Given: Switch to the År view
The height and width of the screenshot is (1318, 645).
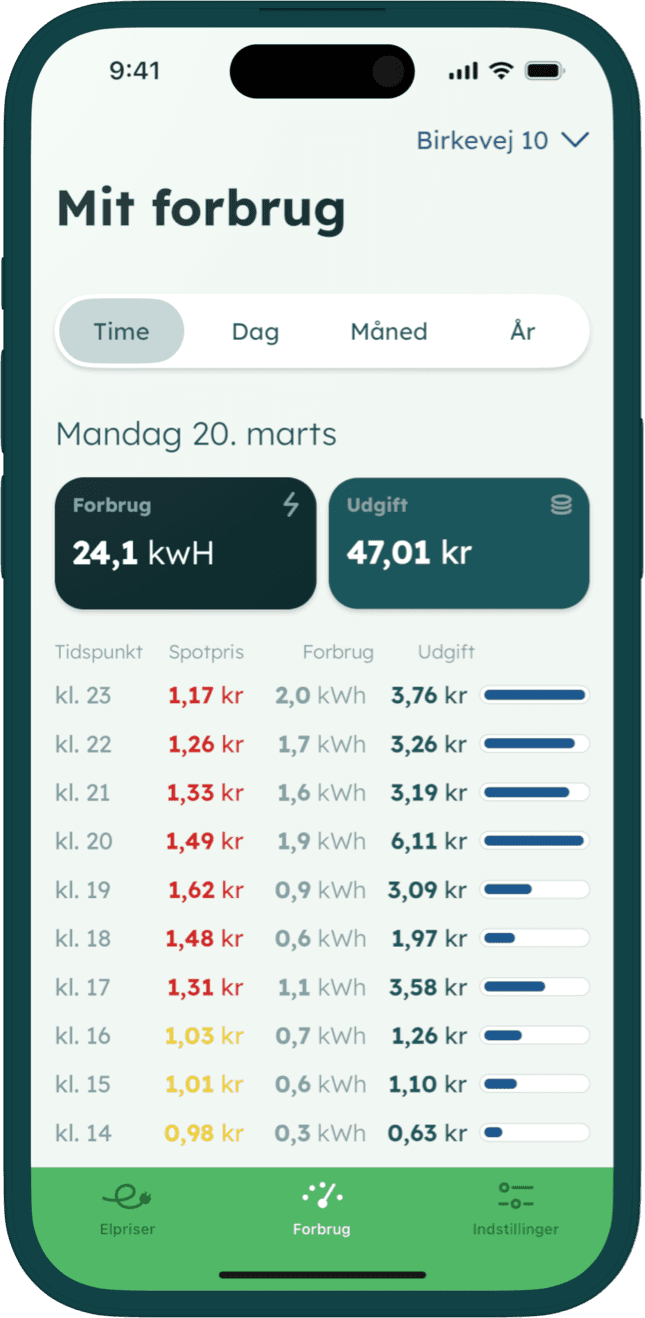Looking at the screenshot, I should (x=523, y=331).
